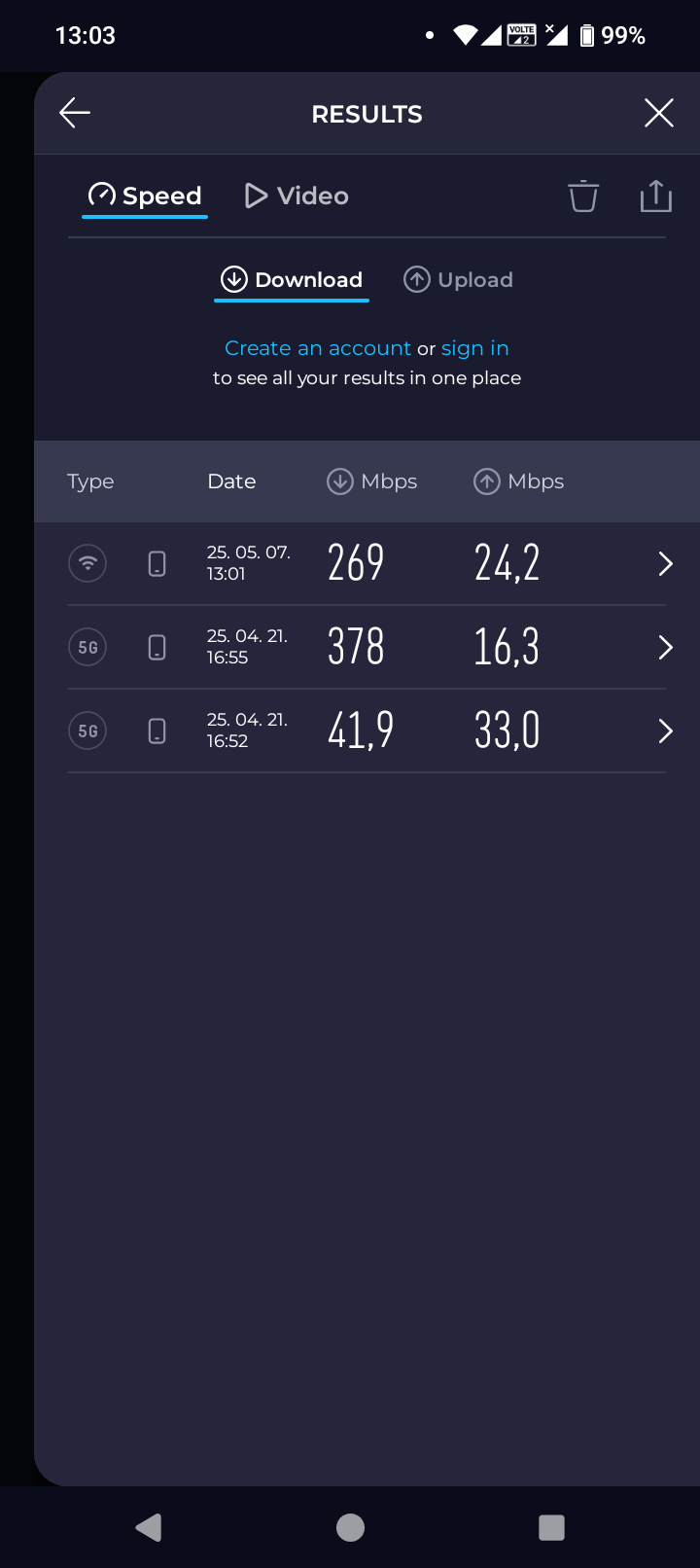This screenshot has width=700, height=1568.
Task: Go to the system home screen
Action: tap(350, 1527)
